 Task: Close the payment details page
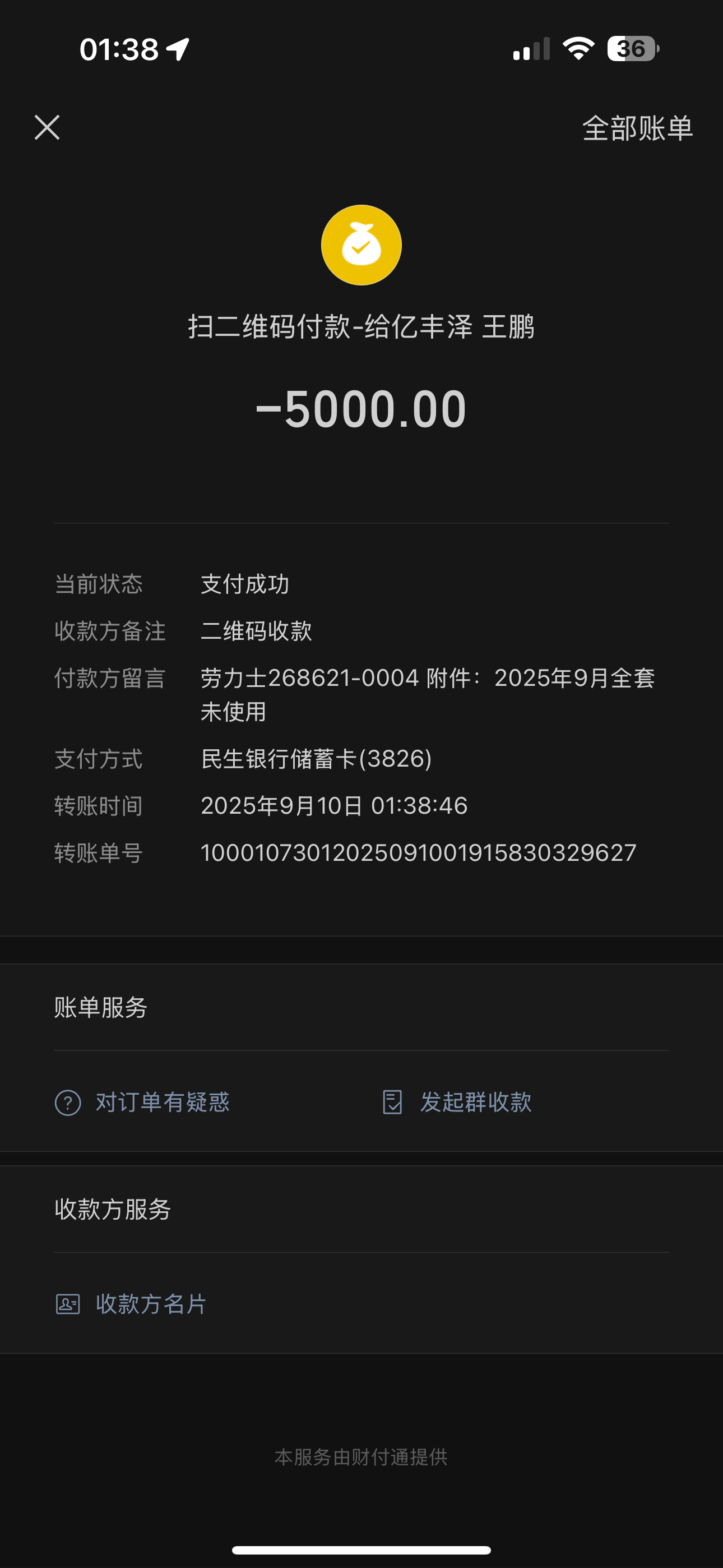tap(47, 128)
